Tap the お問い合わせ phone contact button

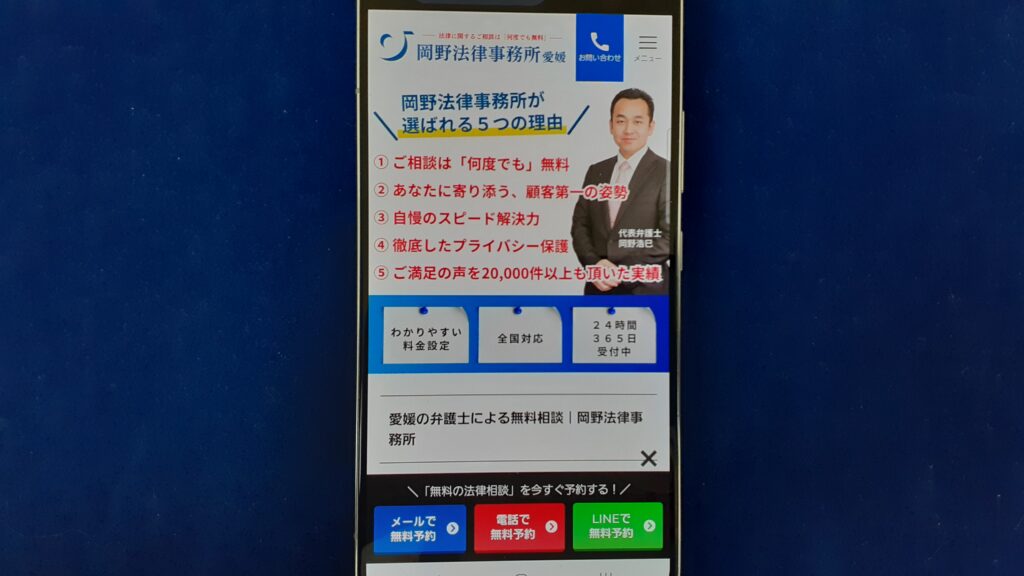599,47
